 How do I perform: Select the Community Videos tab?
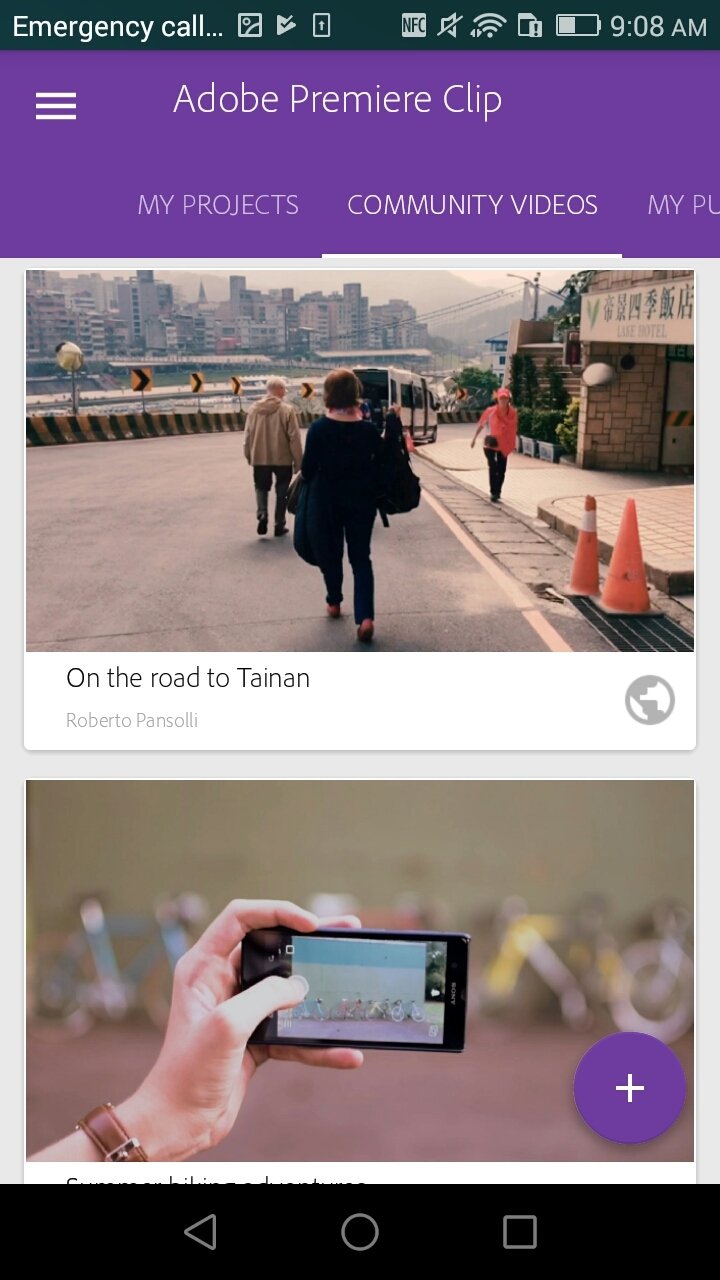pyautogui.click(x=472, y=205)
